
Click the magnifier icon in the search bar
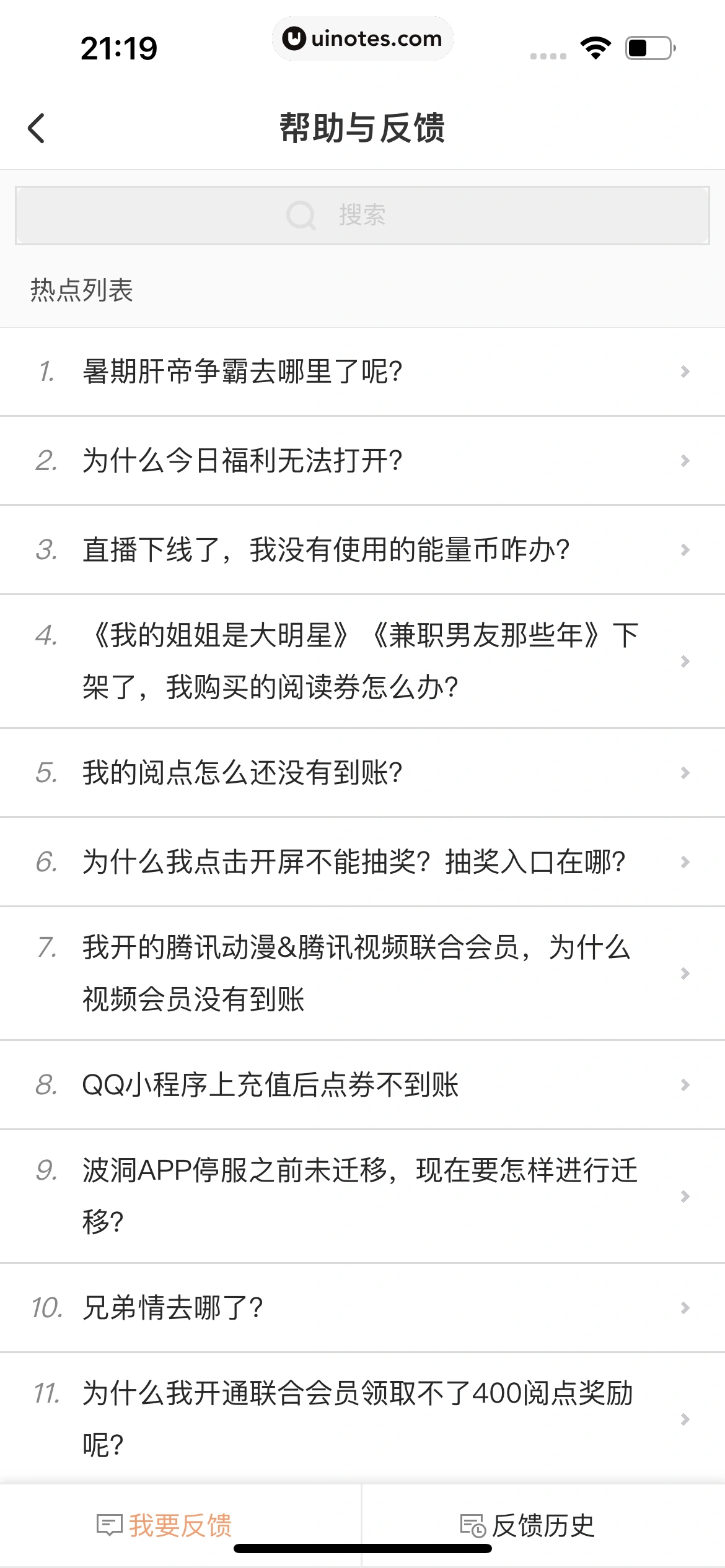pyautogui.click(x=300, y=214)
